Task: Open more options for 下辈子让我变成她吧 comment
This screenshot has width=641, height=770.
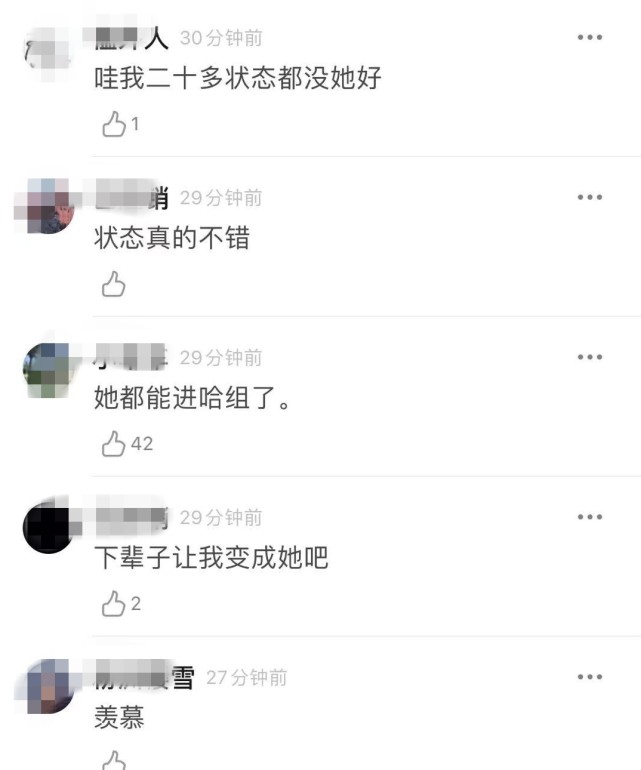Action: coord(590,517)
